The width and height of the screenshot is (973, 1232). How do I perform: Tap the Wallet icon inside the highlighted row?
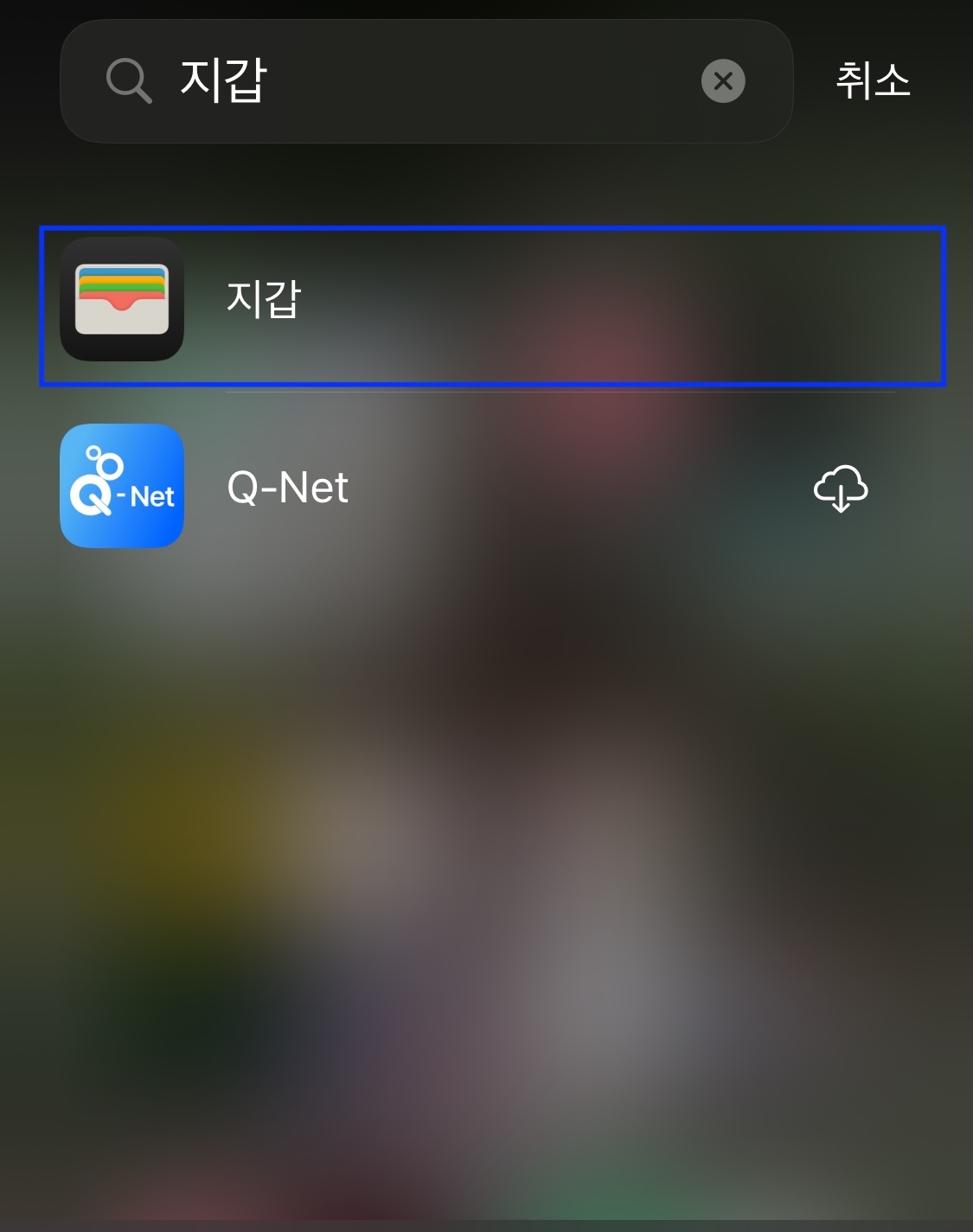click(121, 300)
